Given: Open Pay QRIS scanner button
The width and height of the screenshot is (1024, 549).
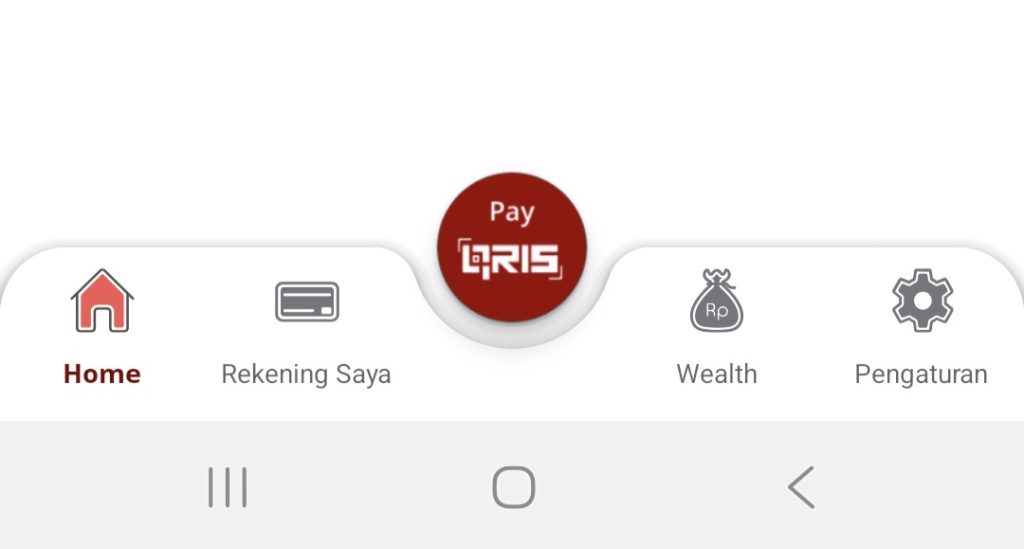Looking at the screenshot, I should coord(512,247).
